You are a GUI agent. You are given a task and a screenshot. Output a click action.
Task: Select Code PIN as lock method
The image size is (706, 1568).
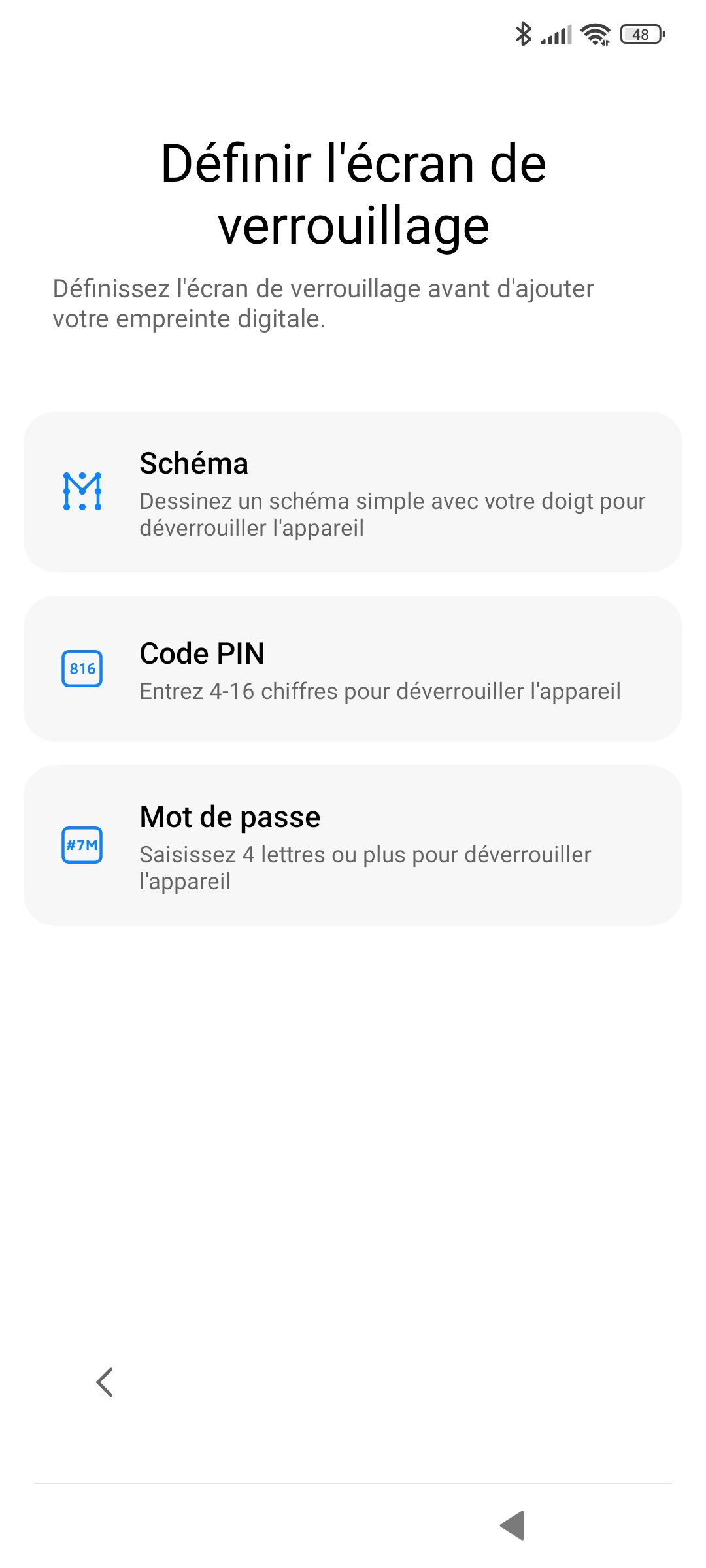353,668
